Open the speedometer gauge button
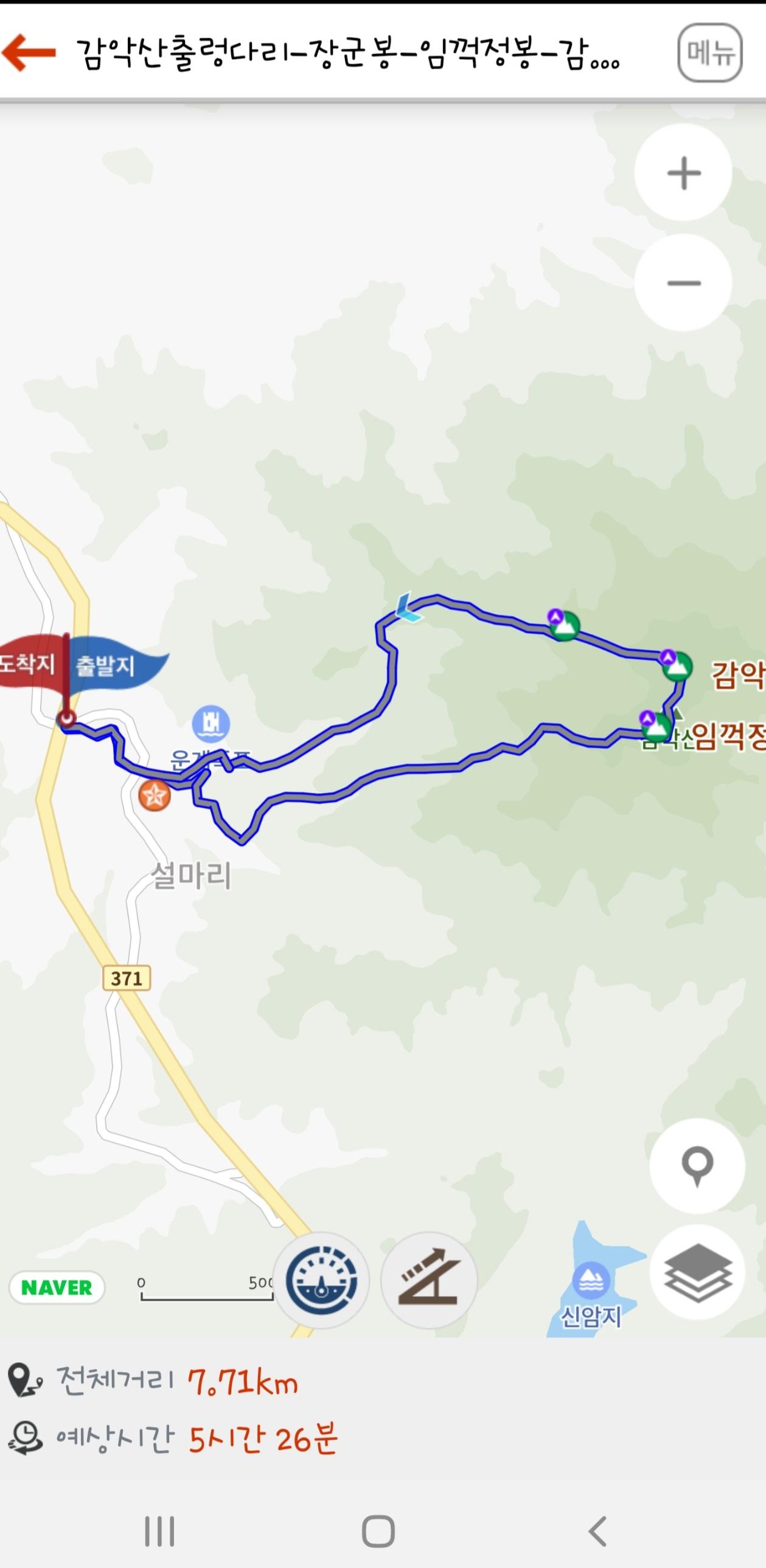The width and height of the screenshot is (766, 1568). 321,1281
